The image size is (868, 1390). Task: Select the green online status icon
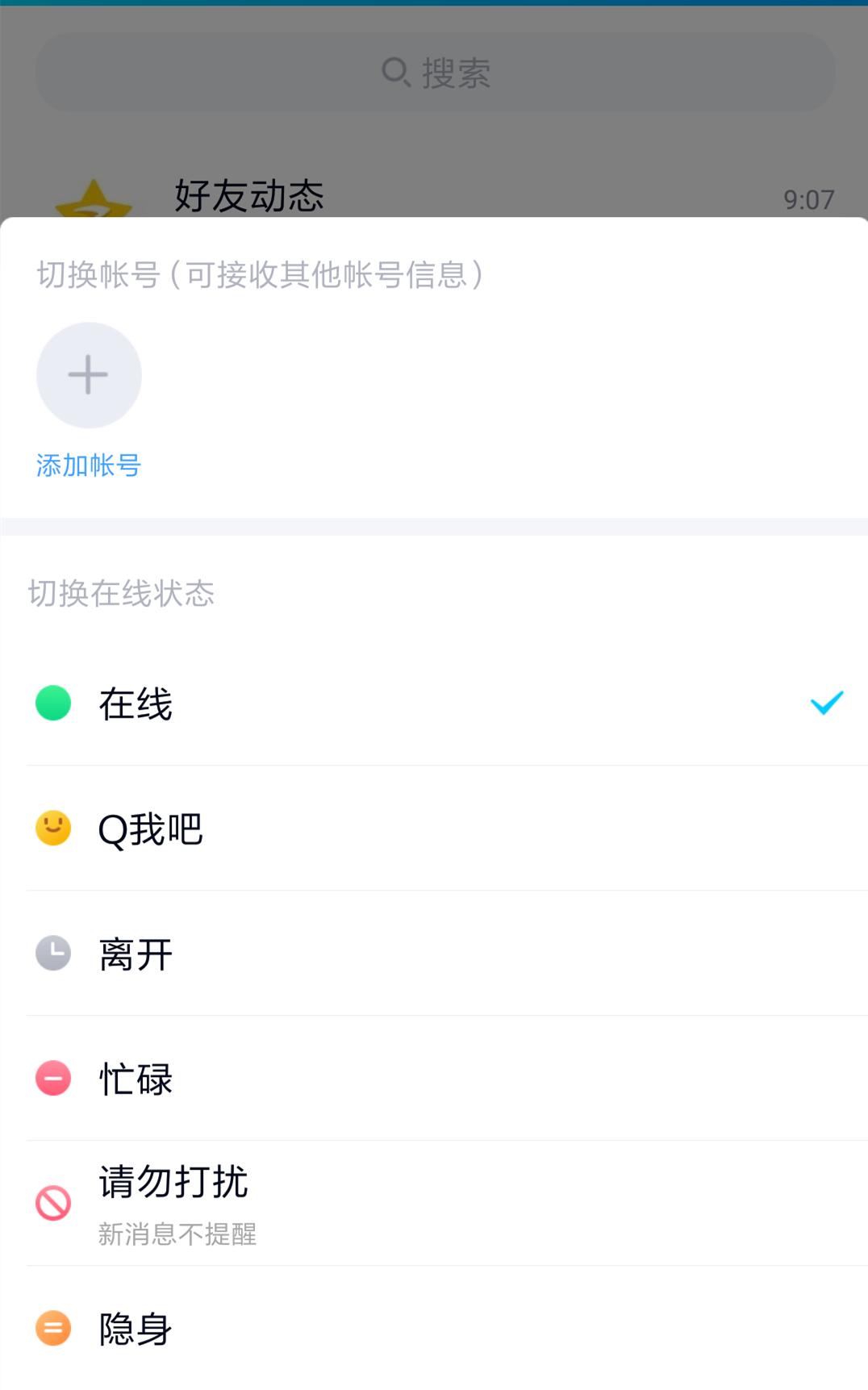52,703
